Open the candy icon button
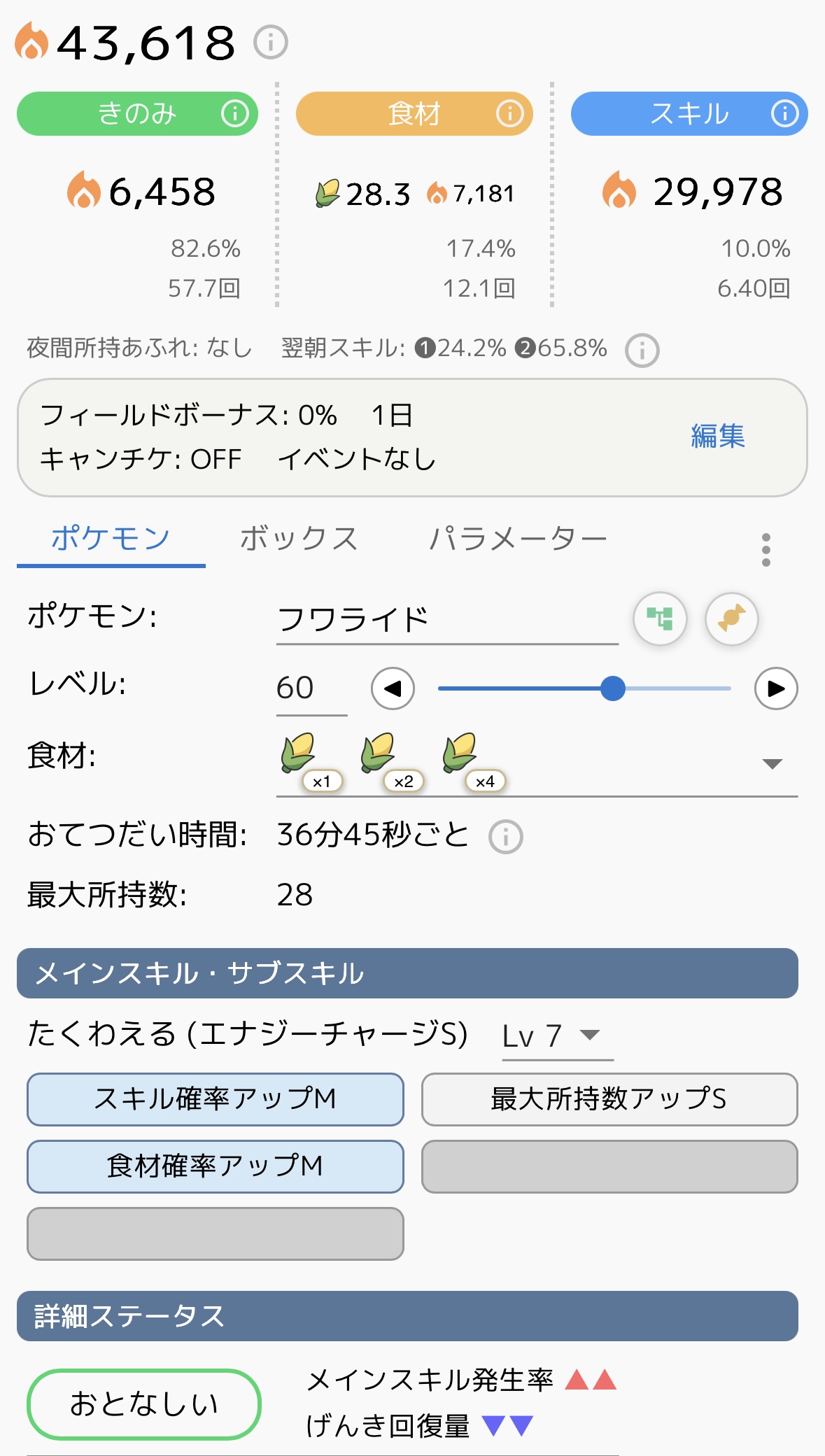The image size is (825, 1456). click(x=732, y=619)
